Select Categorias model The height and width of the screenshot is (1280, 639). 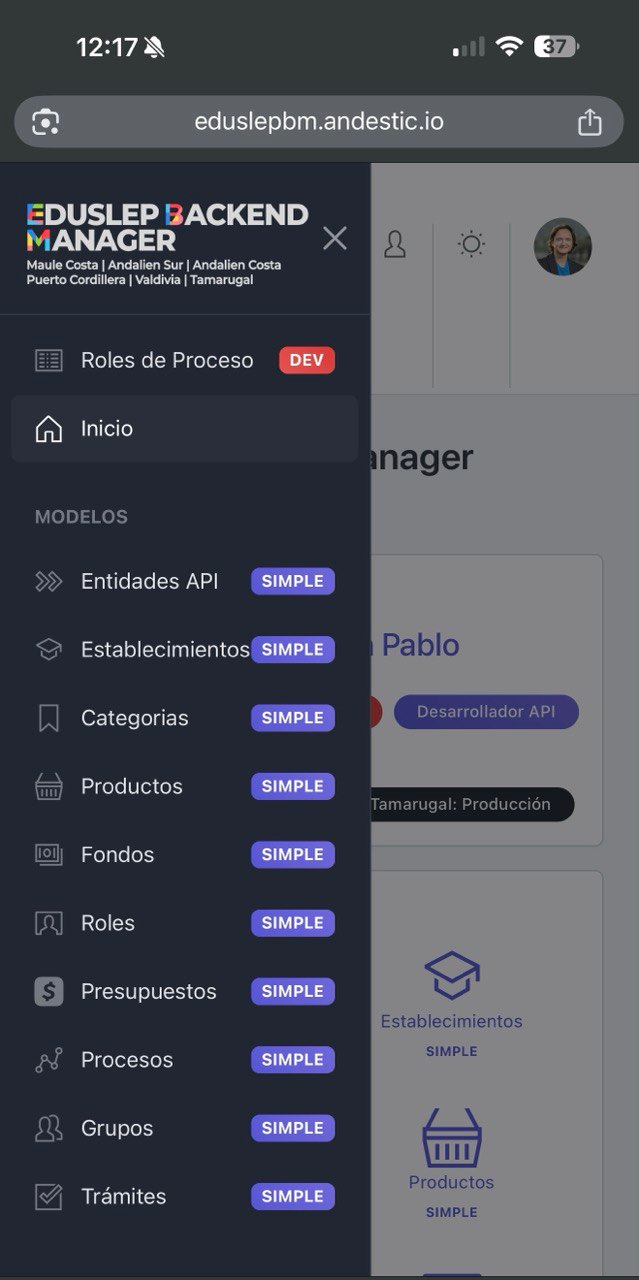pos(134,718)
